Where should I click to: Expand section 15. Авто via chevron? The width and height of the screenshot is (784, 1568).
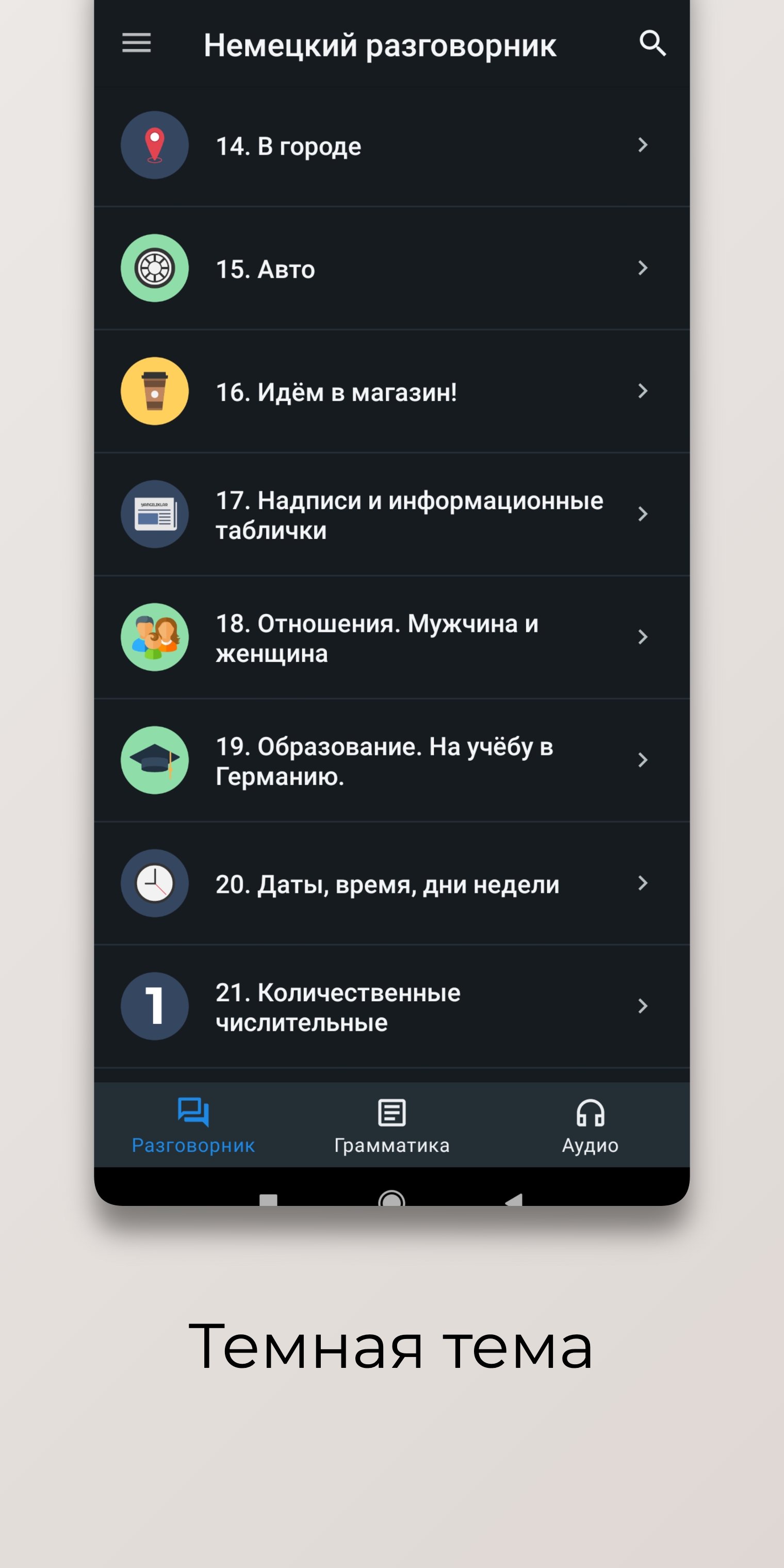(x=642, y=268)
